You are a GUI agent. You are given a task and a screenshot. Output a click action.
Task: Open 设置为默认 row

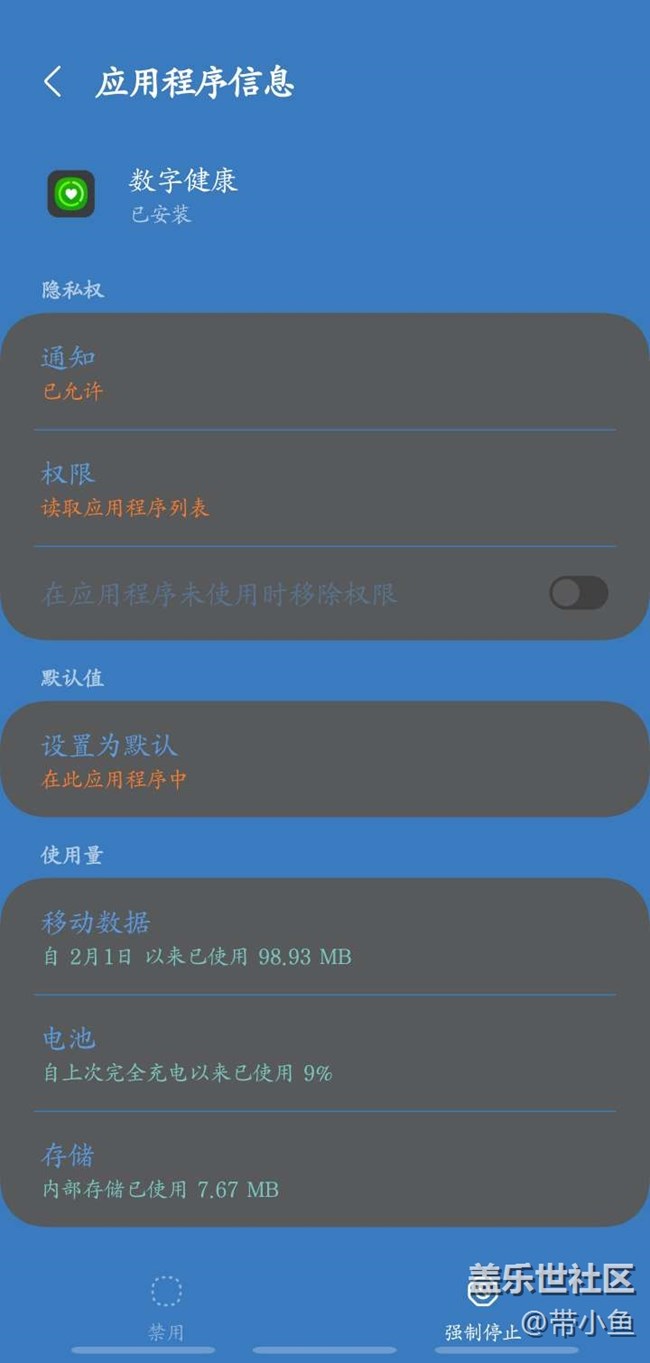coord(325,760)
